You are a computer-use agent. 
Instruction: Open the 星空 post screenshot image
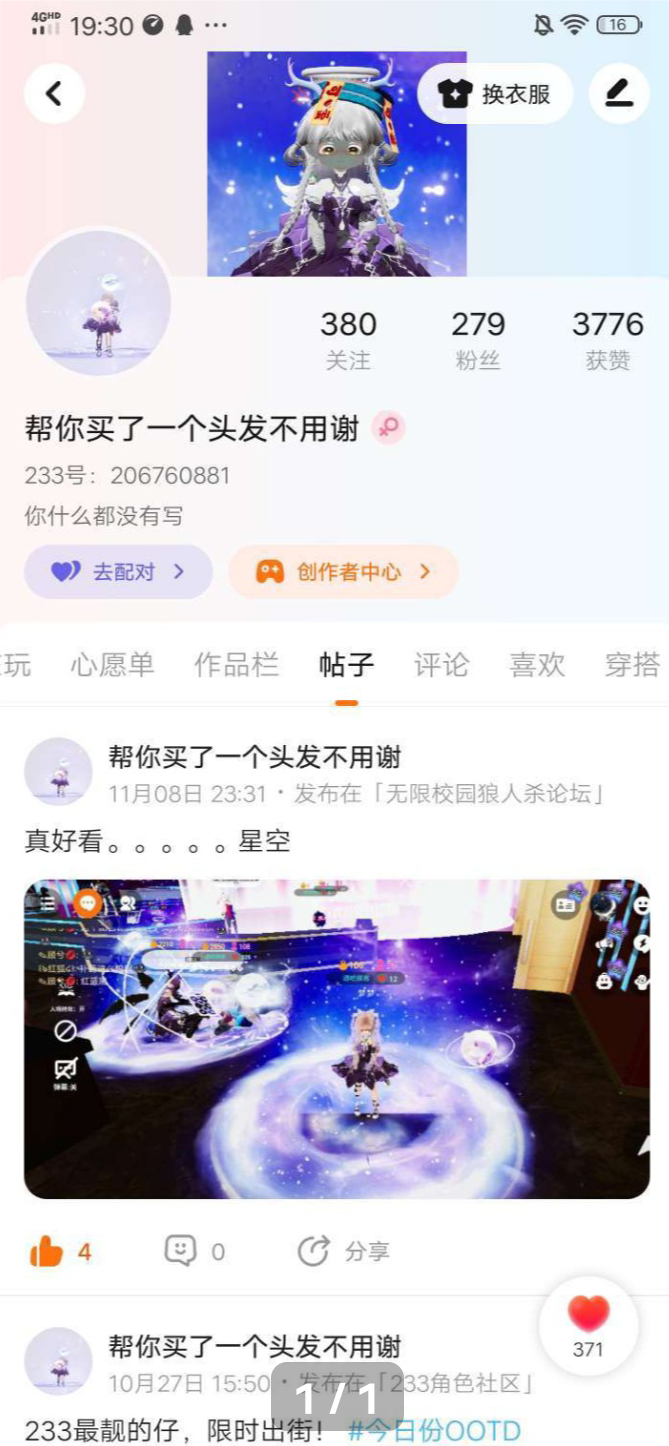coord(336,1038)
